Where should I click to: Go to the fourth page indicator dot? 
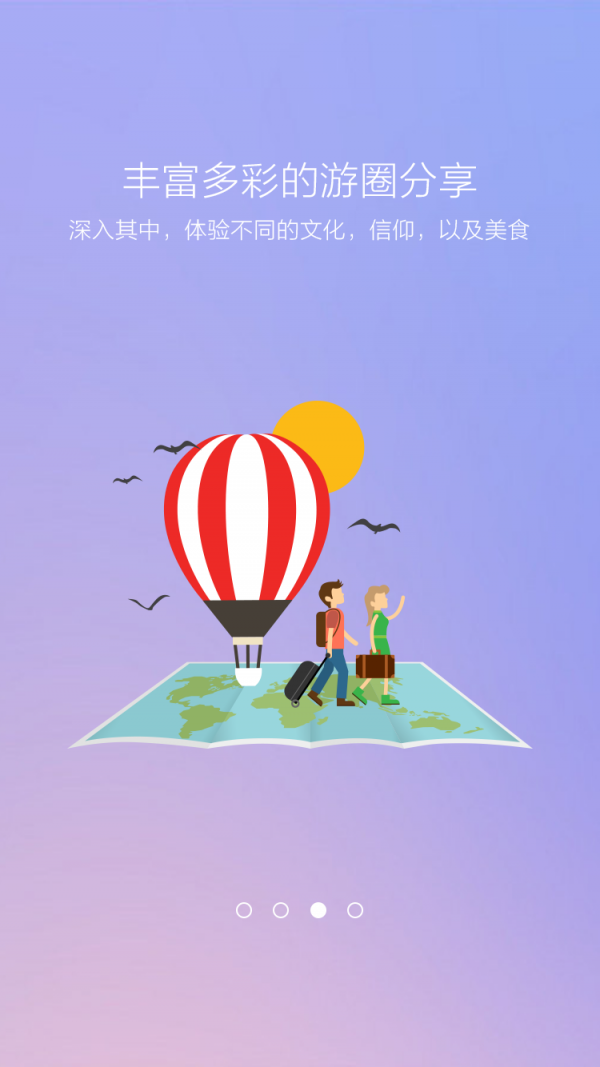coord(355,910)
